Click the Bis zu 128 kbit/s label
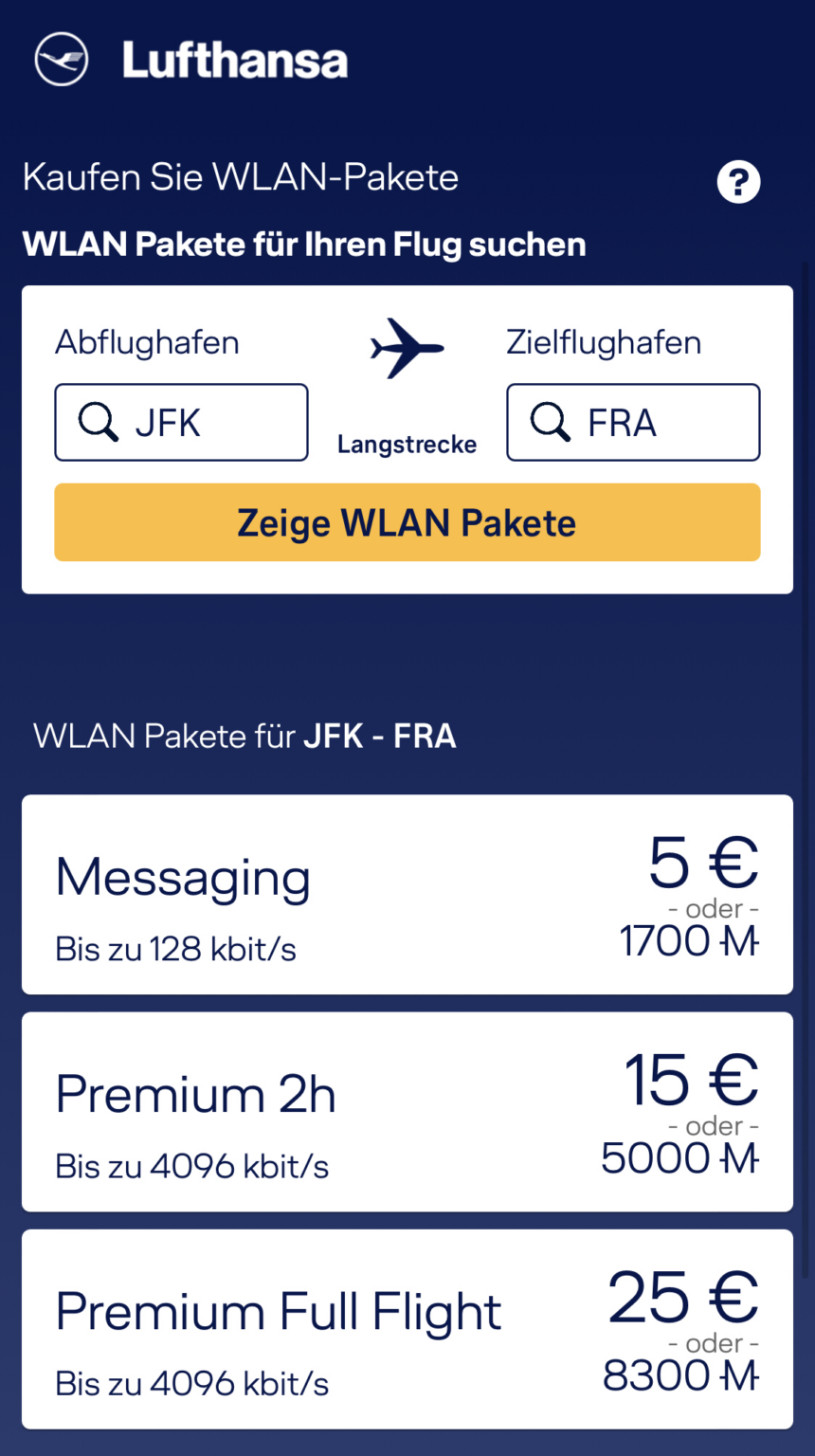 pyautogui.click(x=175, y=949)
